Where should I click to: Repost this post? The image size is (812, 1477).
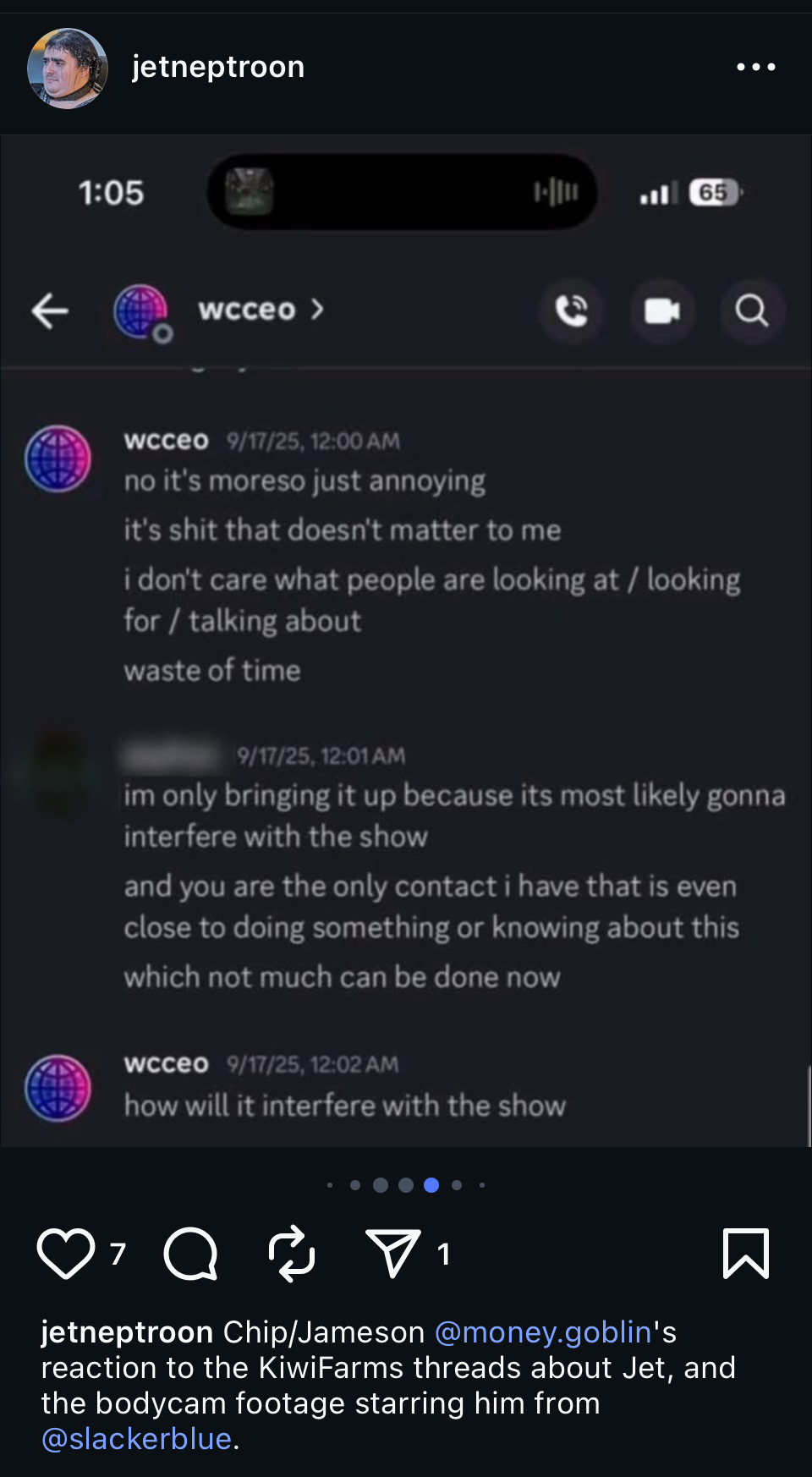click(291, 1253)
